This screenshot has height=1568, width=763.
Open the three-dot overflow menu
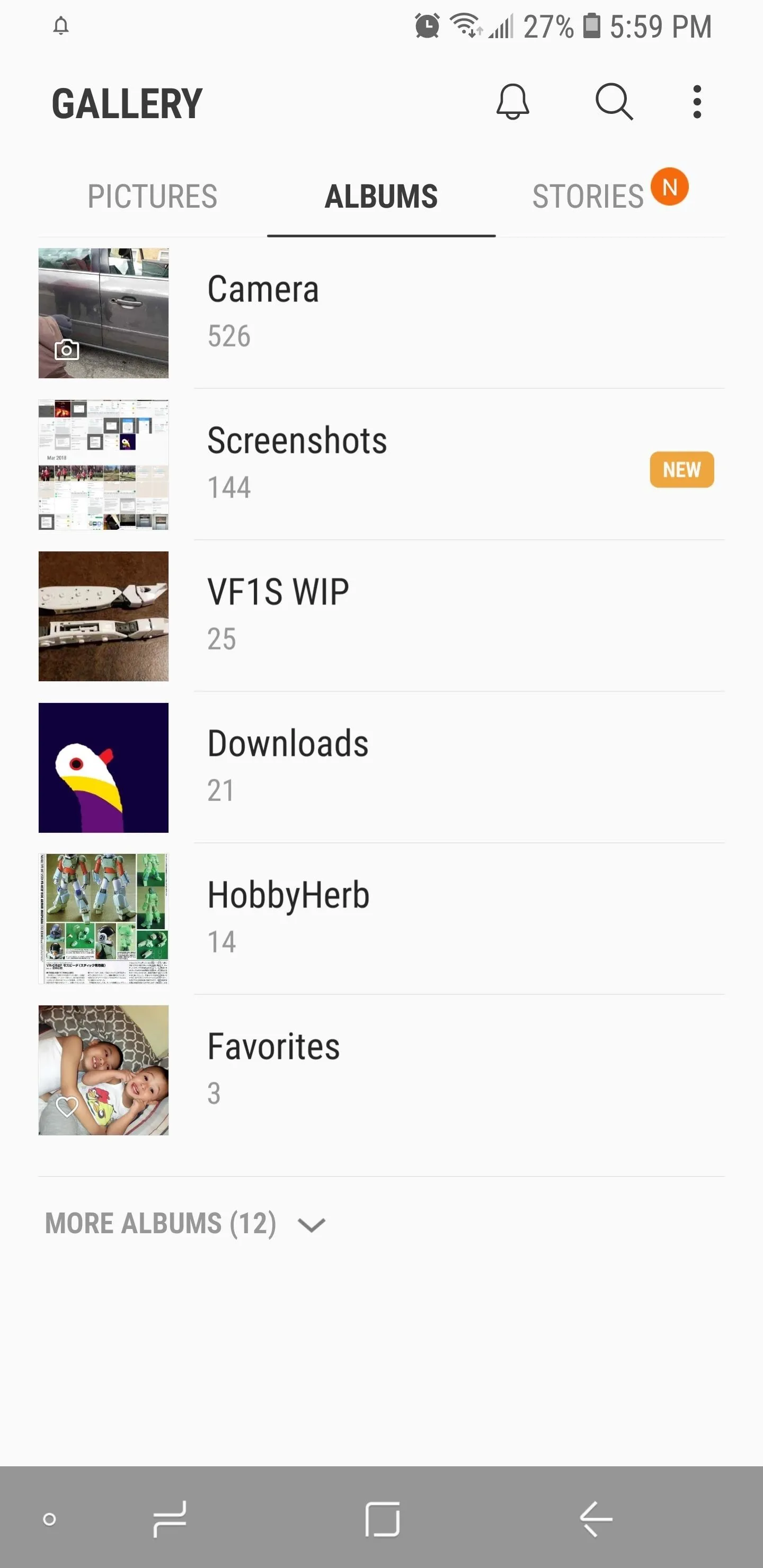click(697, 102)
